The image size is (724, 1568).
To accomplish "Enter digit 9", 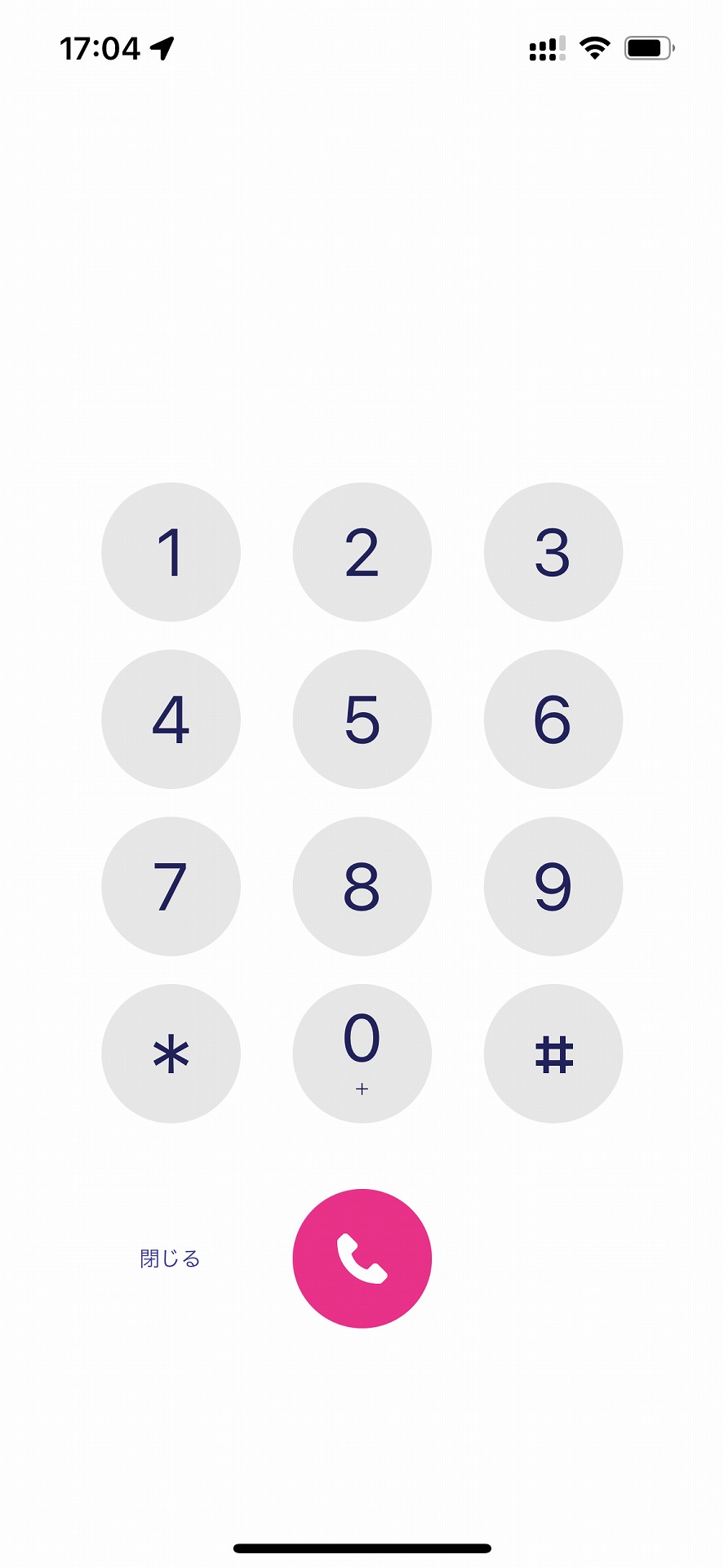I will [553, 886].
